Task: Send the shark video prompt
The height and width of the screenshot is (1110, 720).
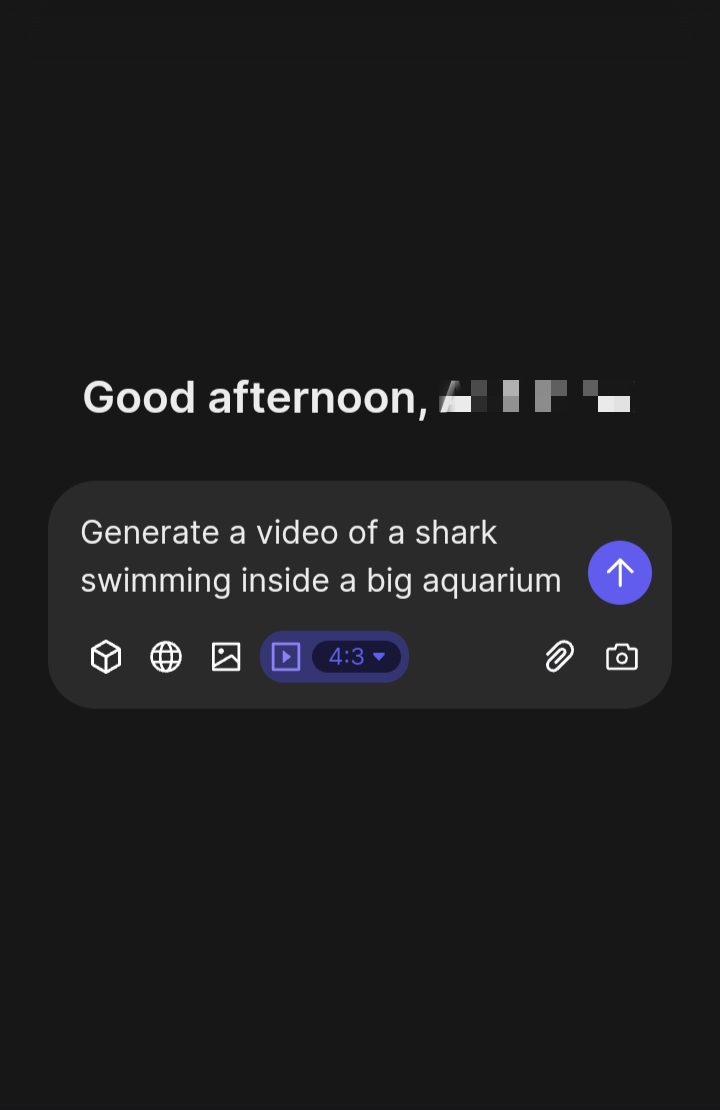Action: 620,573
